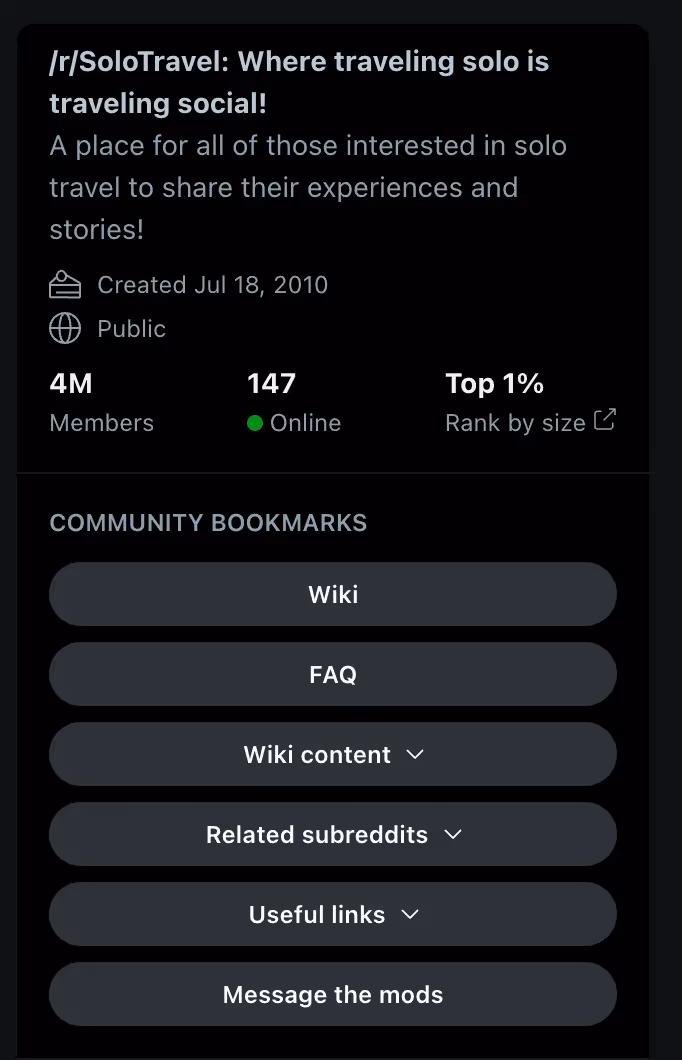Viewport: 682px width, 1060px height.
Task: Open the Rank by size link
Action: [x=530, y=422]
